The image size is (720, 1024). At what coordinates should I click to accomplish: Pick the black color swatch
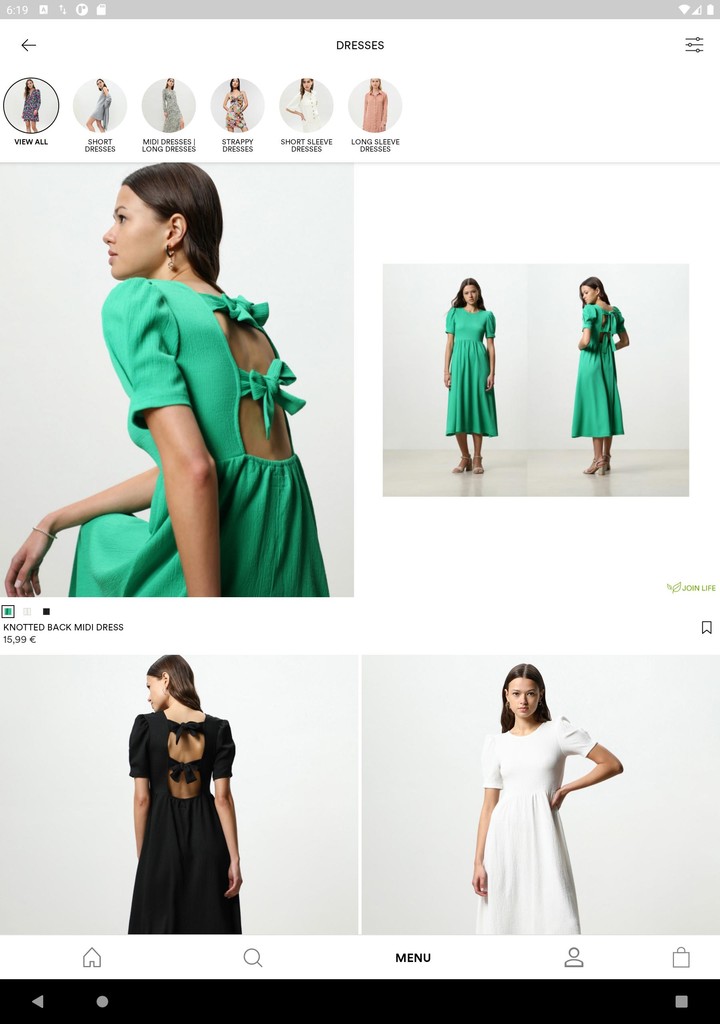coord(46,611)
